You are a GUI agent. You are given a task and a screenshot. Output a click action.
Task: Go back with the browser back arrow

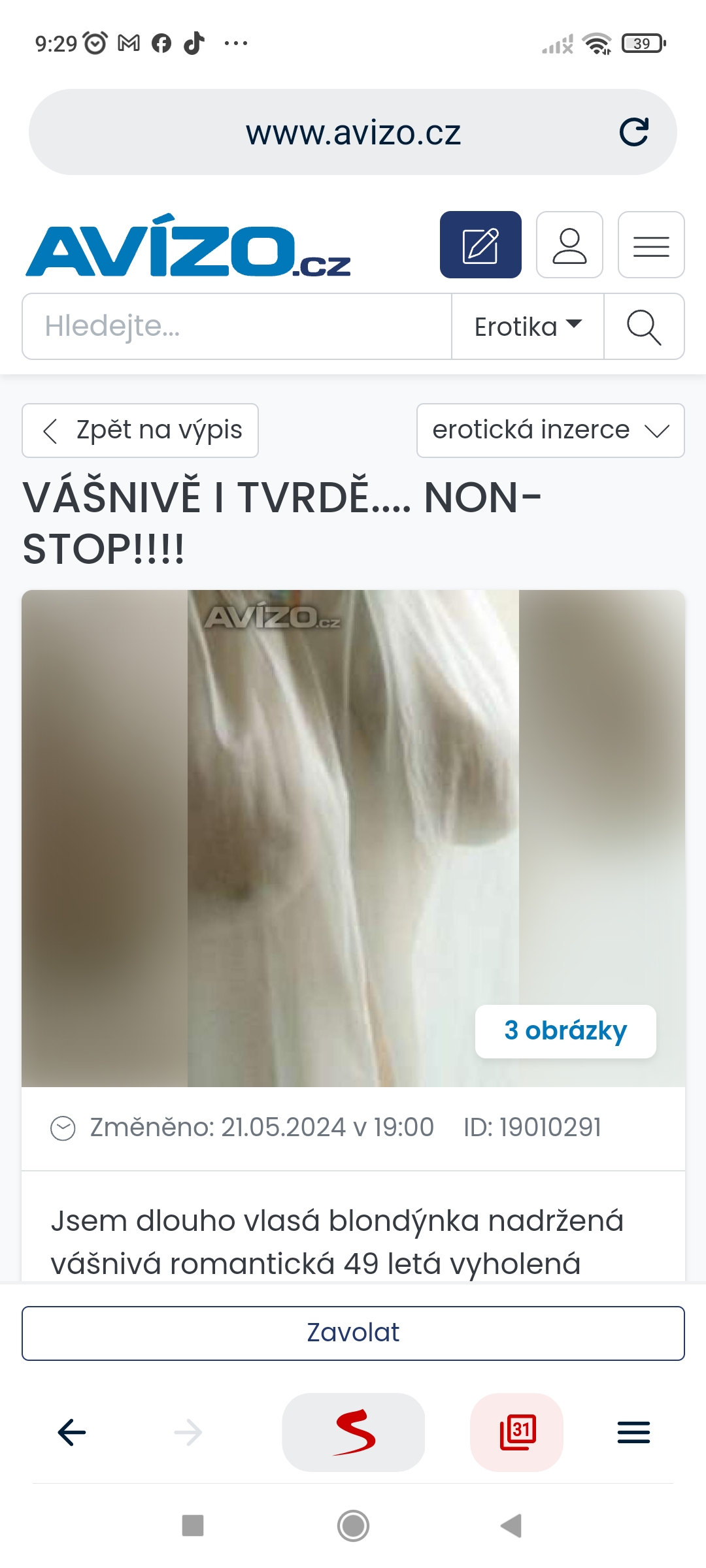(72, 1433)
